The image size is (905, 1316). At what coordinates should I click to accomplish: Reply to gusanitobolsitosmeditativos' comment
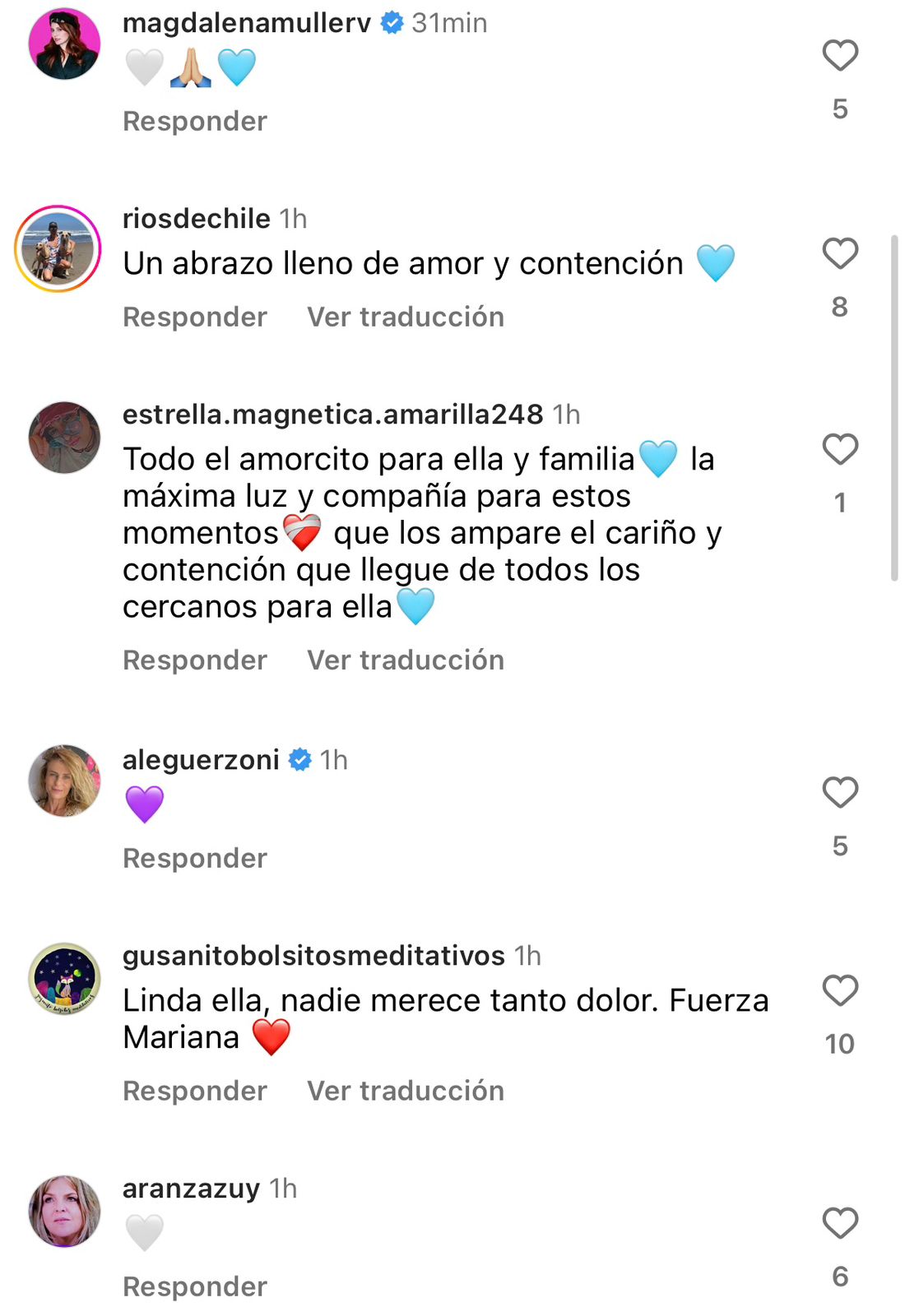point(195,1091)
